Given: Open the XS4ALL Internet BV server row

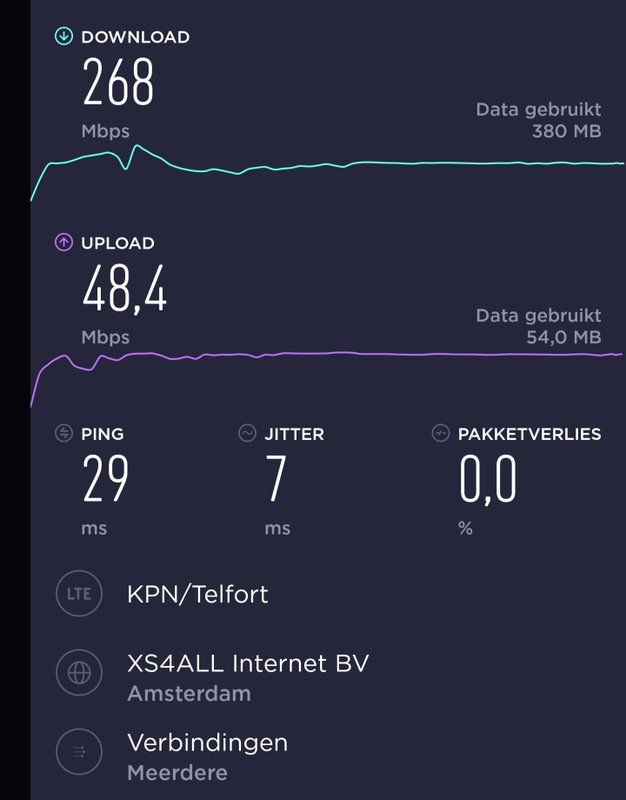Looking at the screenshot, I should coord(247,675).
